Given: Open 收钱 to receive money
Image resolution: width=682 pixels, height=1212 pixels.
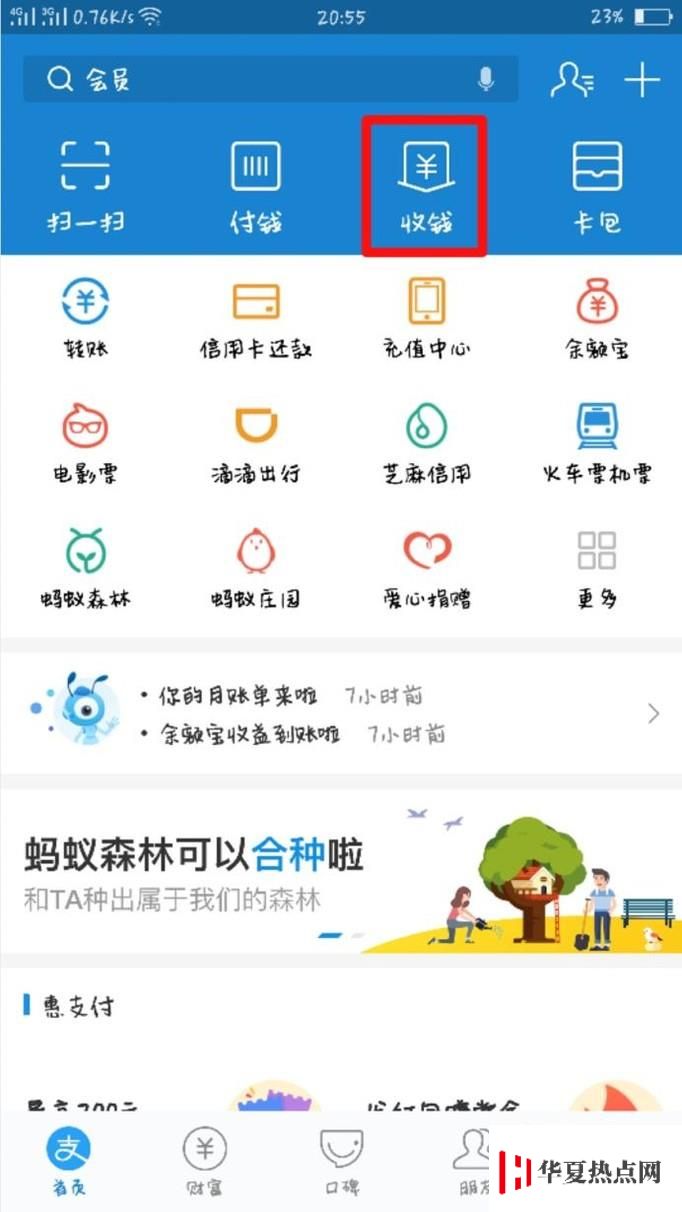Looking at the screenshot, I should [426, 185].
